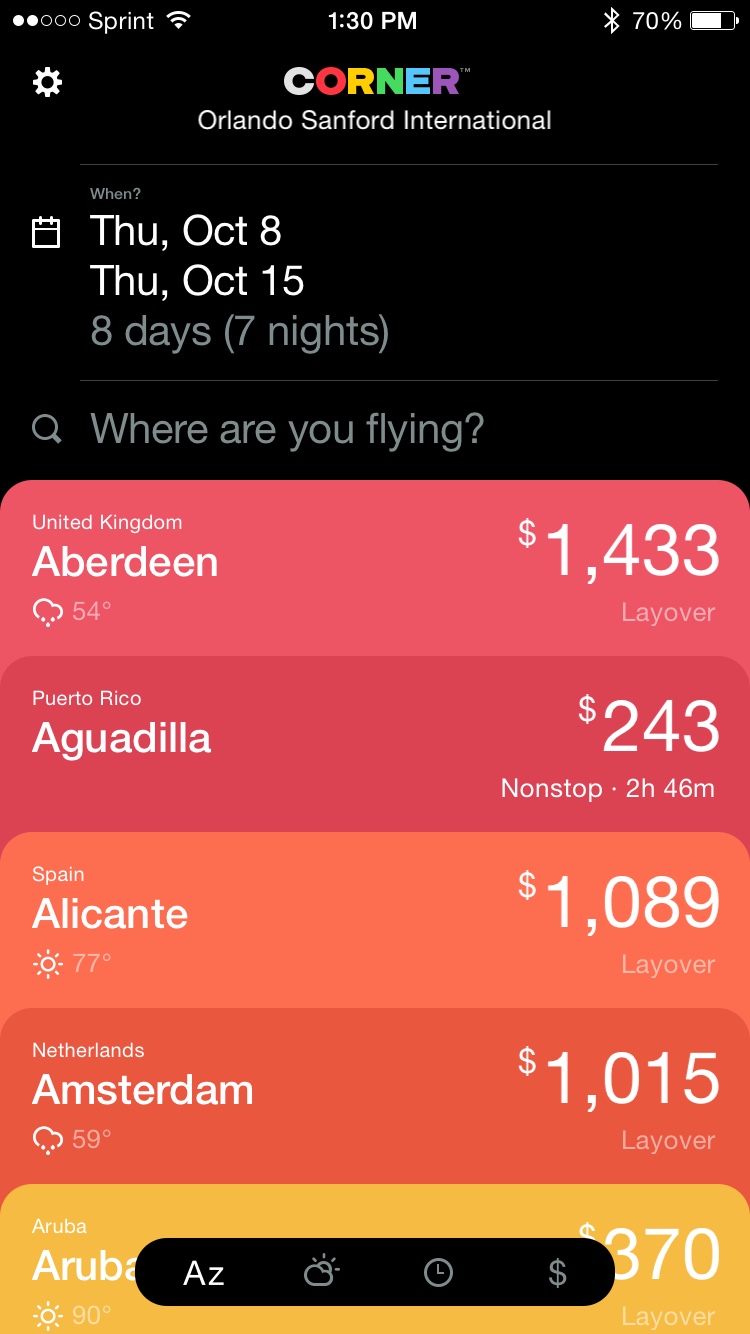Tap the Where are you flying search field

click(x=375, y=429)
